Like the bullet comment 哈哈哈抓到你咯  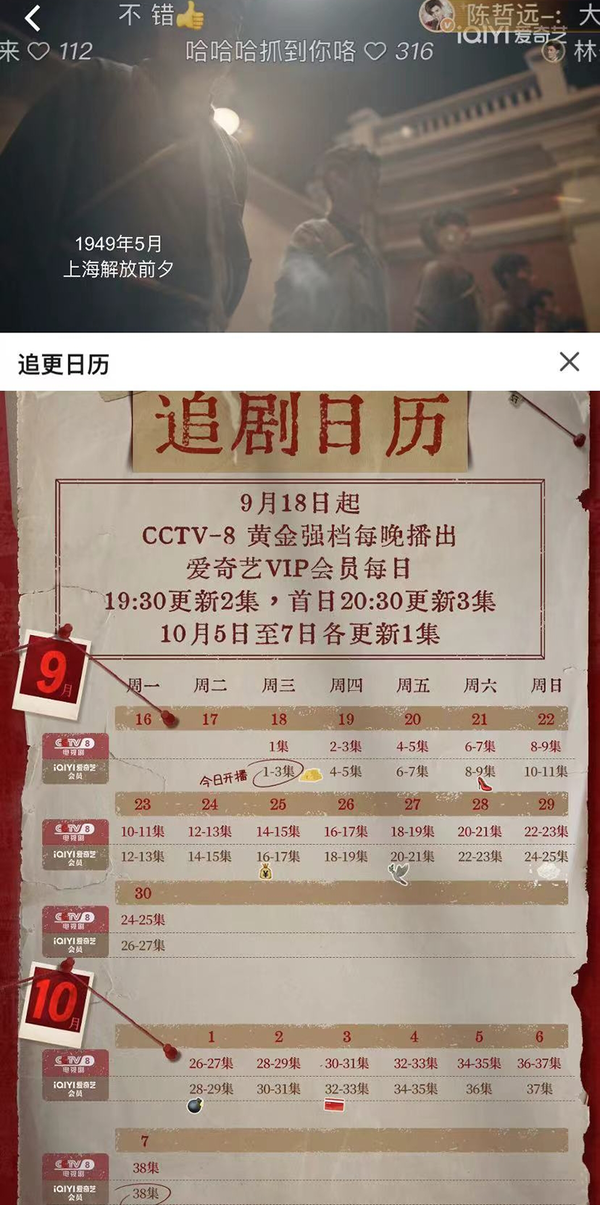point(375,51)
